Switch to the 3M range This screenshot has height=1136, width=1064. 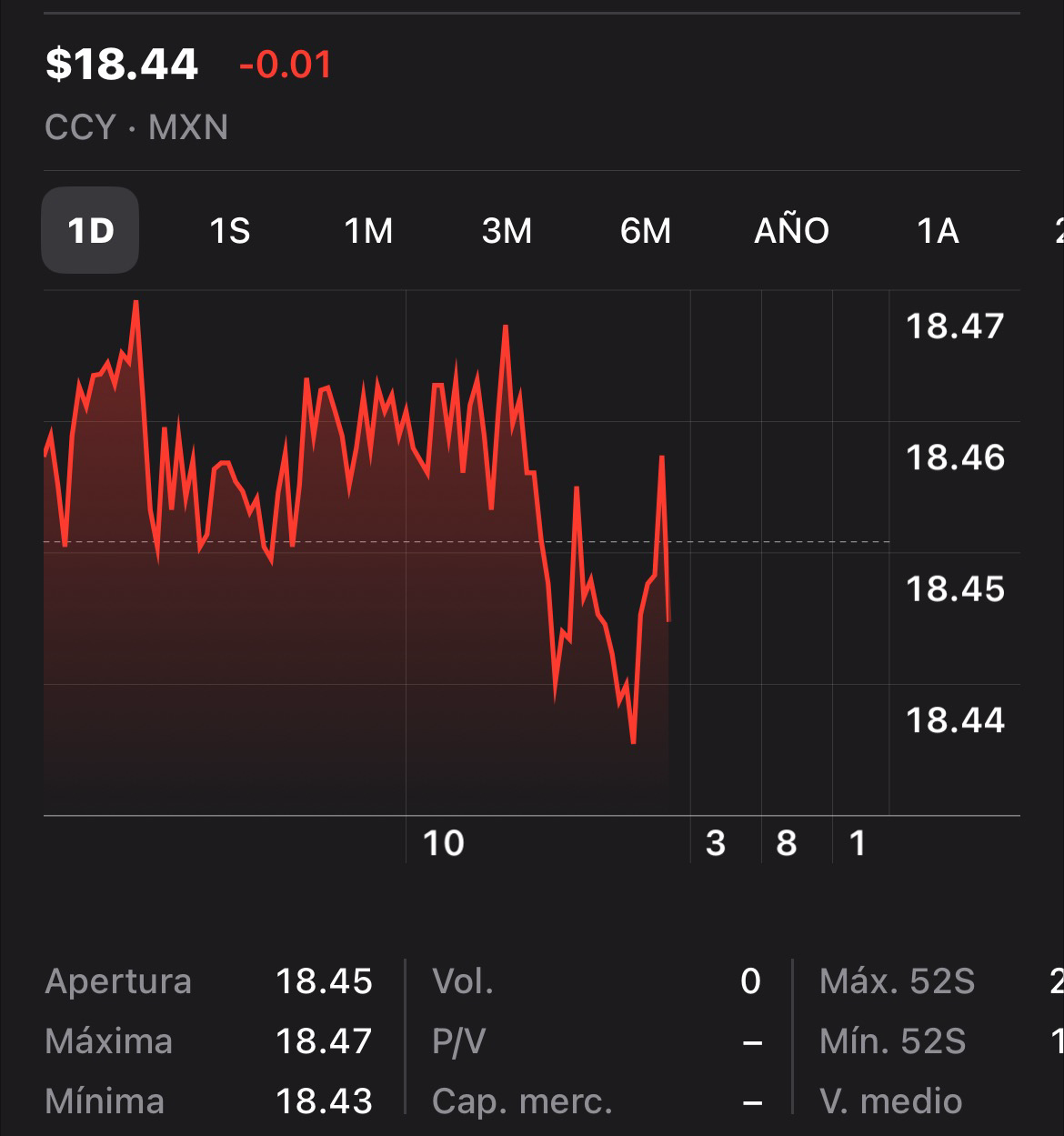pos(507,231)
